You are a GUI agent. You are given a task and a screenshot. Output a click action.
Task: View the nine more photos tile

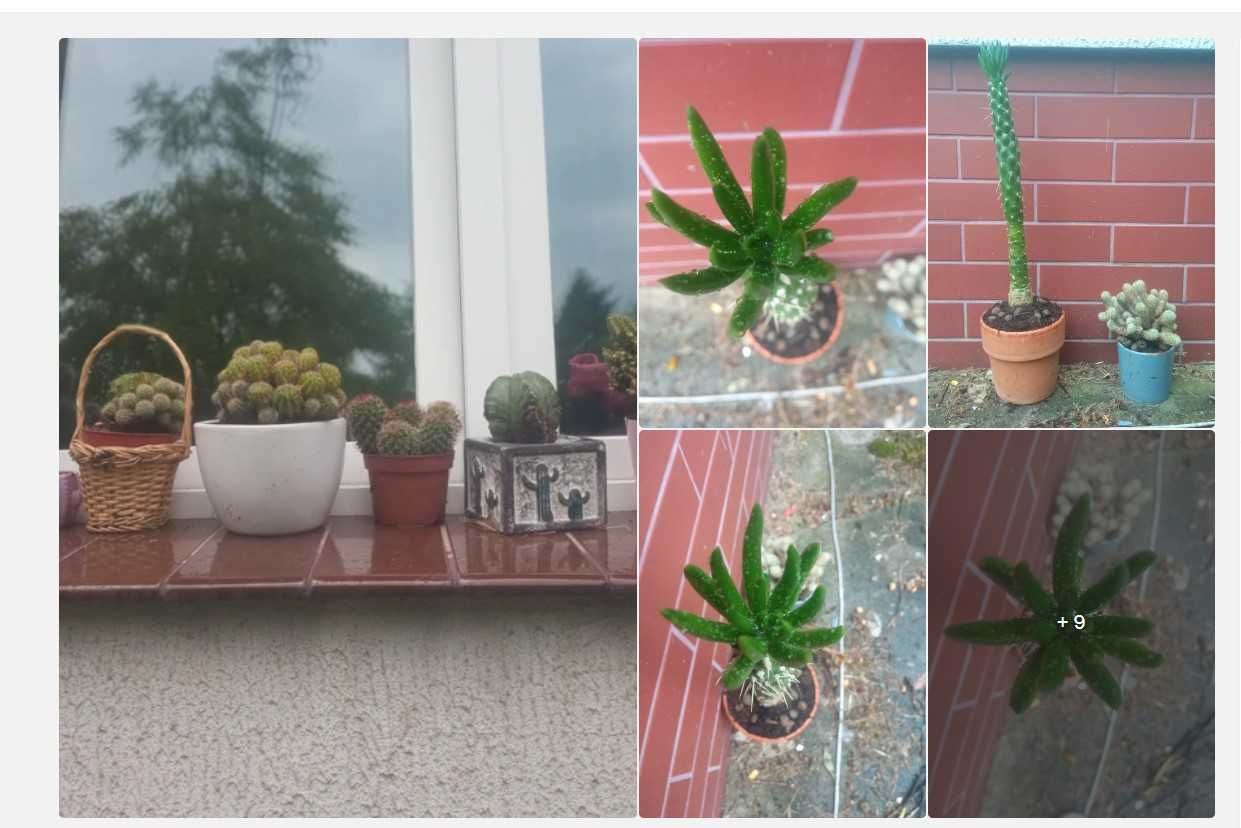tap(1071, 623)
